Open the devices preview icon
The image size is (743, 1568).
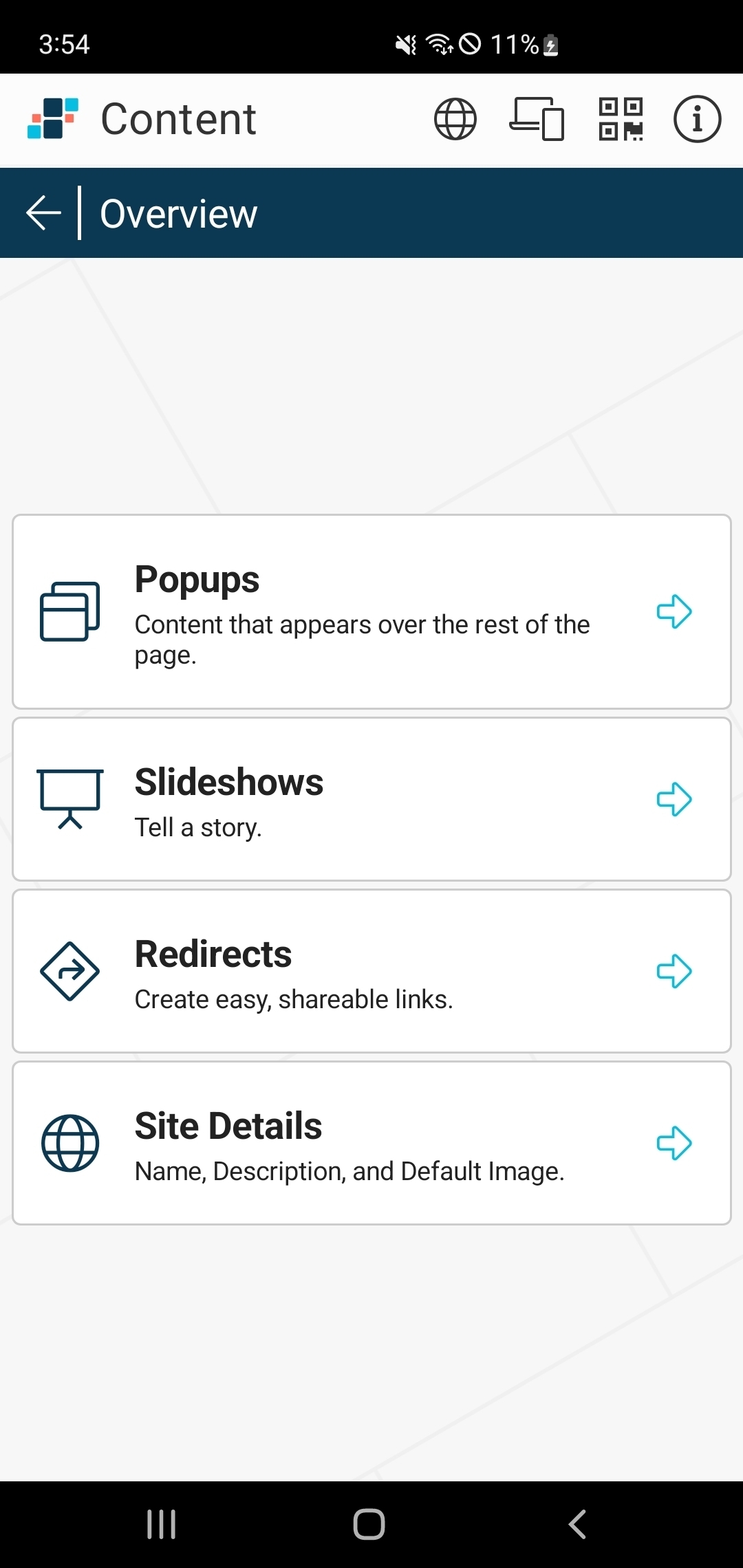tap(537, 119)
